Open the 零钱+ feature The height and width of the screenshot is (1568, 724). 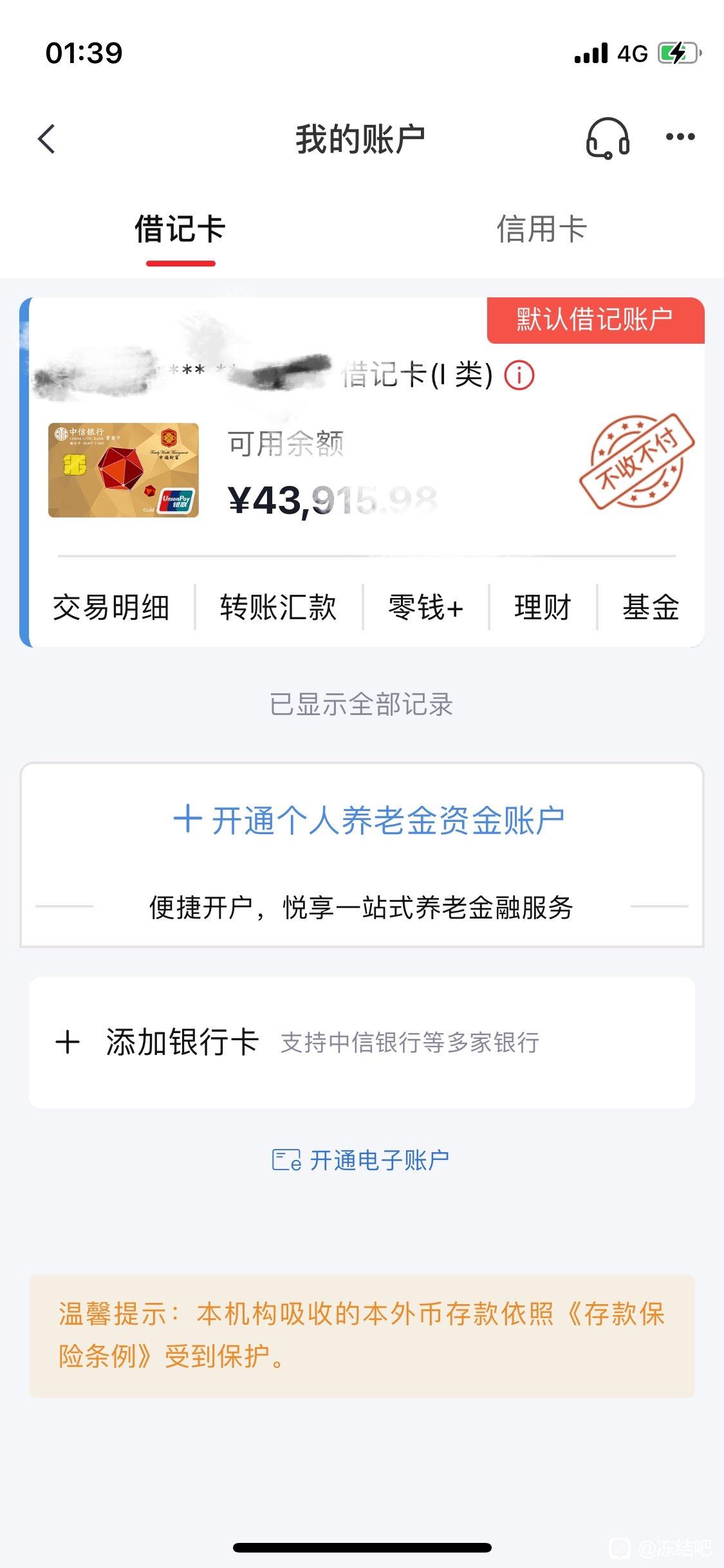[x=425, y=608]
